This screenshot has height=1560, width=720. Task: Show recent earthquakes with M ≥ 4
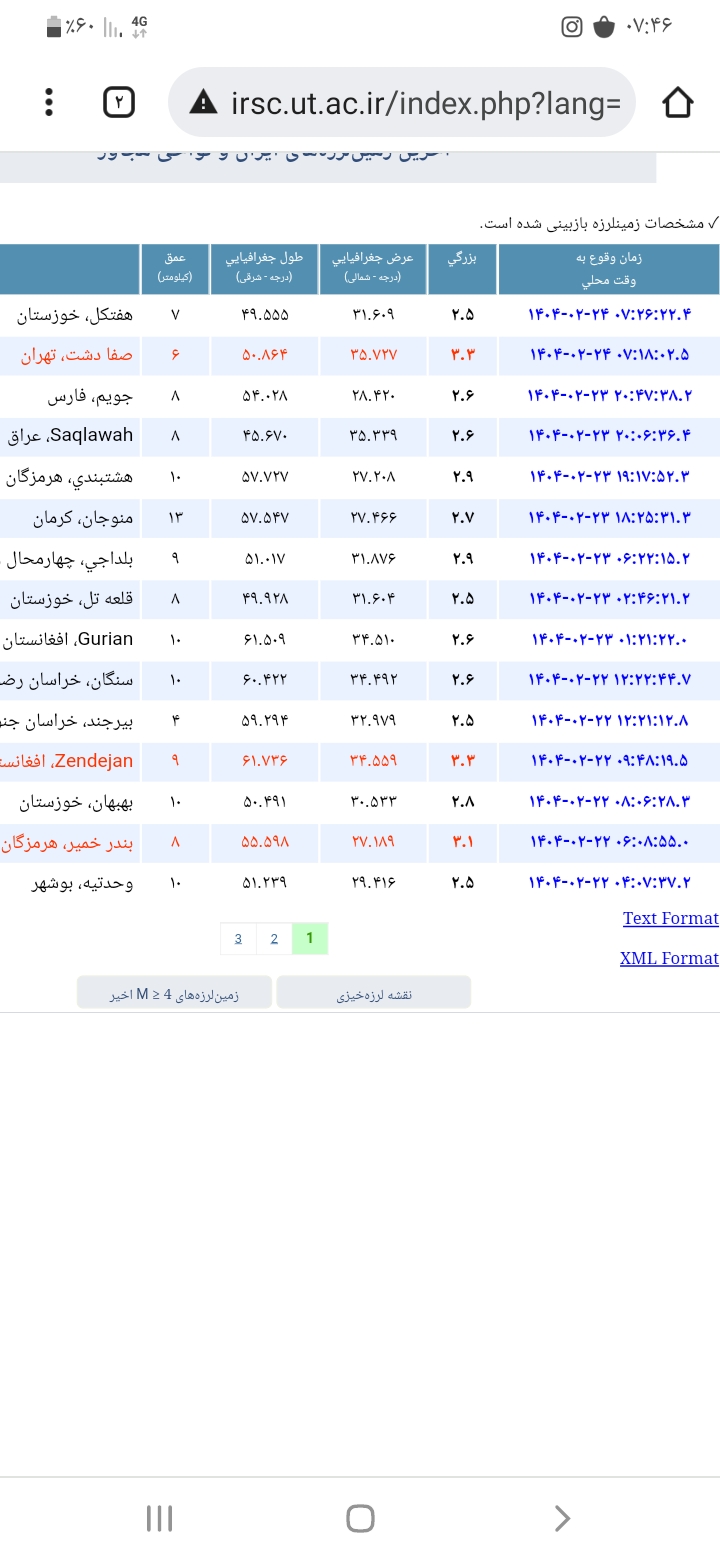pos(174,993)
